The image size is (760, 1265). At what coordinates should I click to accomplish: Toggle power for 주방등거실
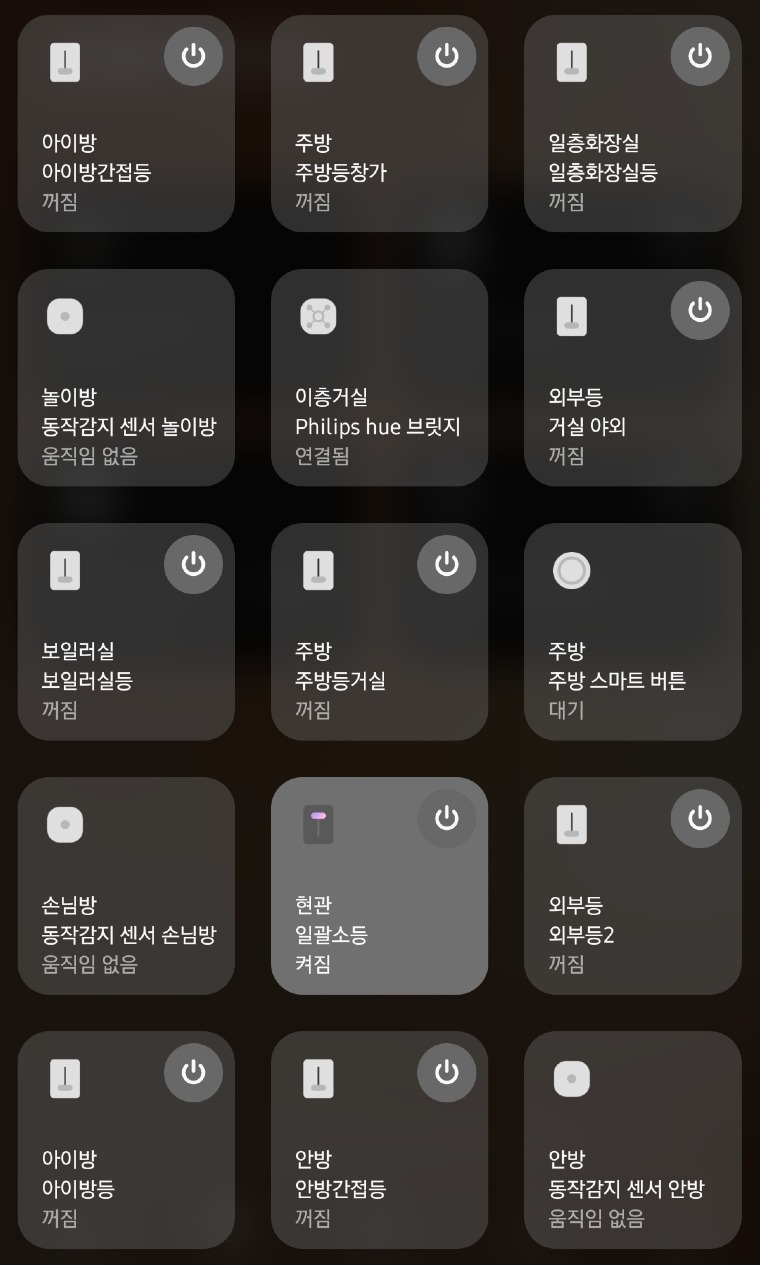click(446, 565)
